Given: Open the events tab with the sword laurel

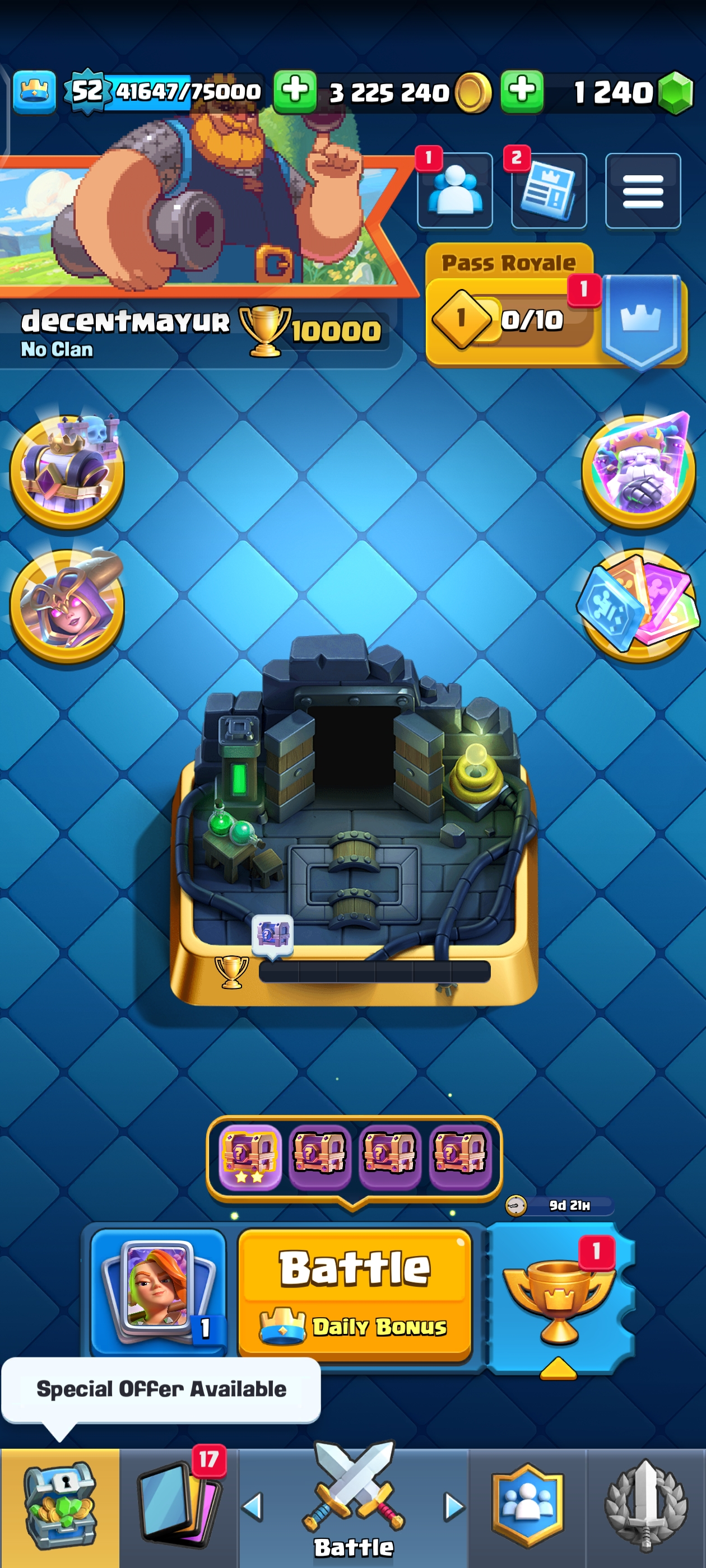Looking at the screenshot, I should (x=645, y=1506).
